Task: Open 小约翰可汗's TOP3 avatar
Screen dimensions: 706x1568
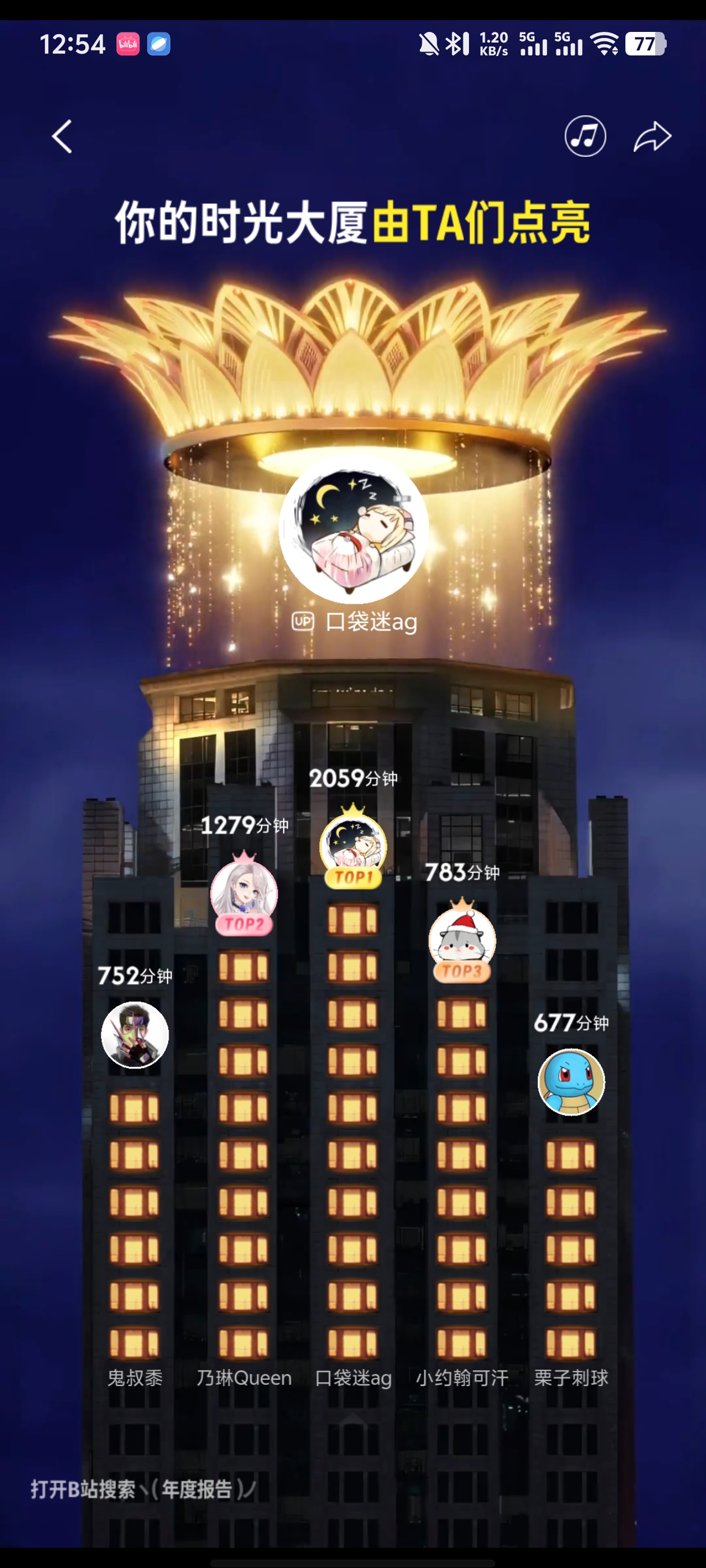Action: pos(462,940)
